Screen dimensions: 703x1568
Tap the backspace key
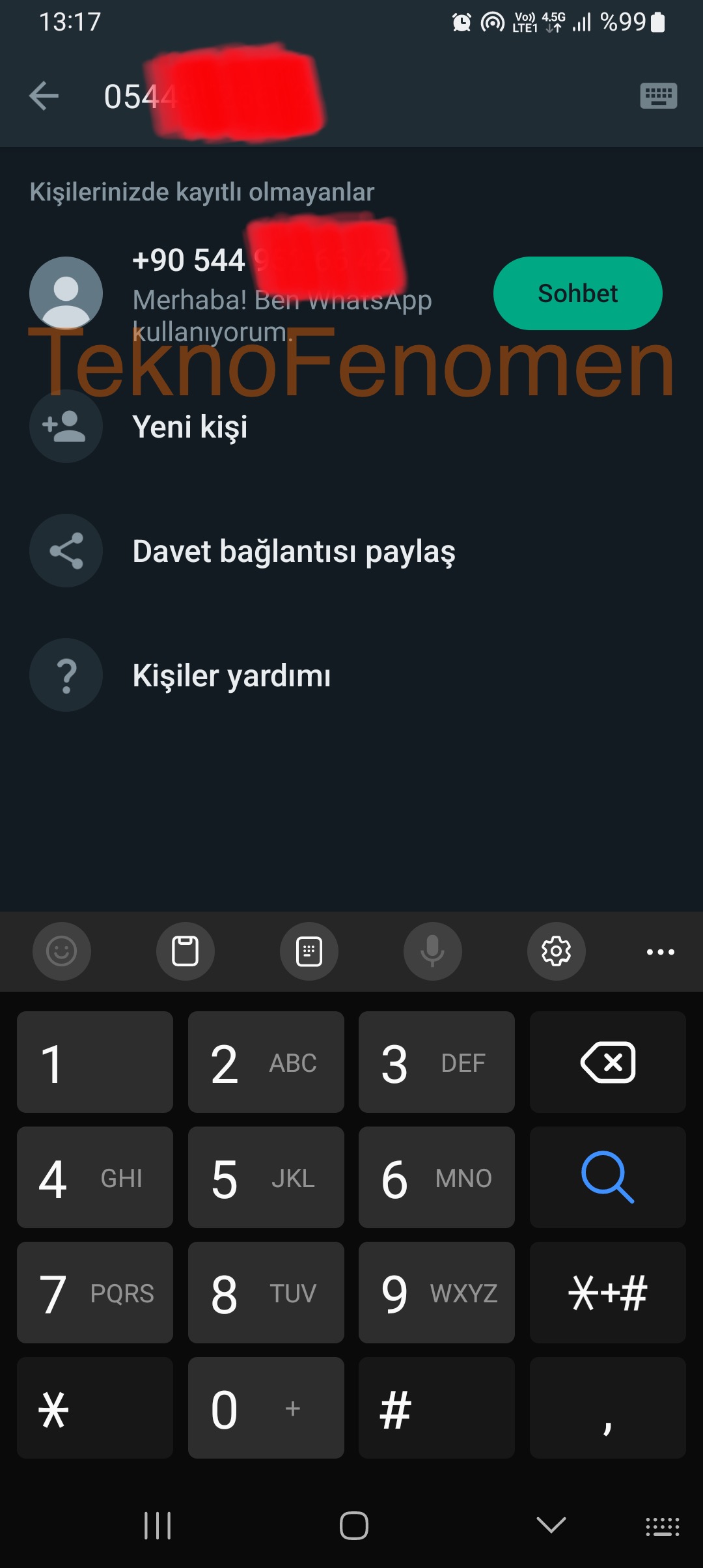pos(607,1062)
